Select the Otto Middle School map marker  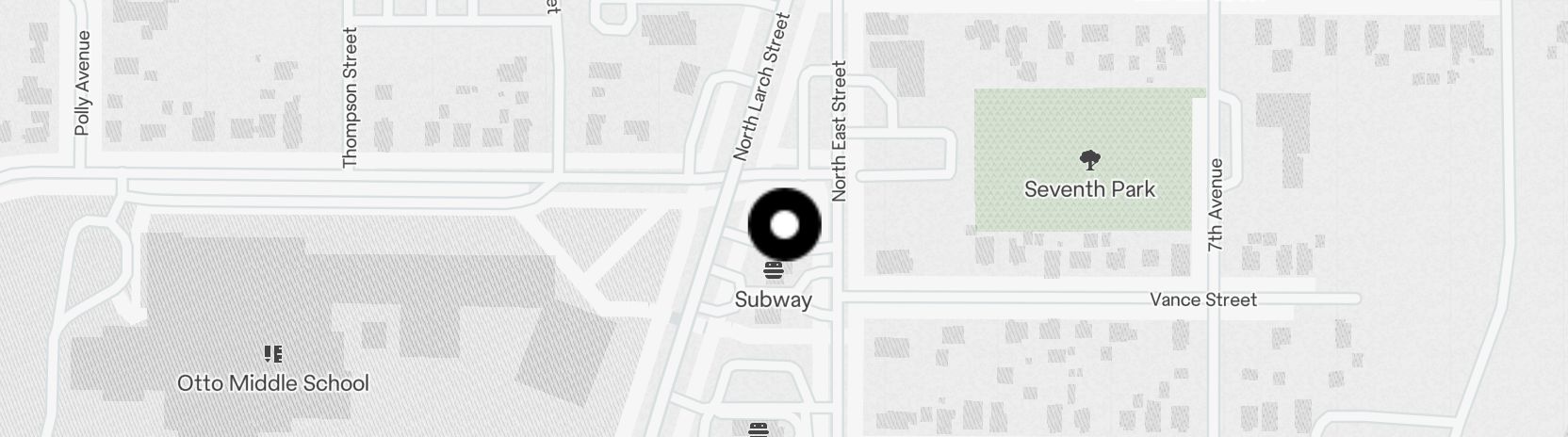(x=273, y=355)
